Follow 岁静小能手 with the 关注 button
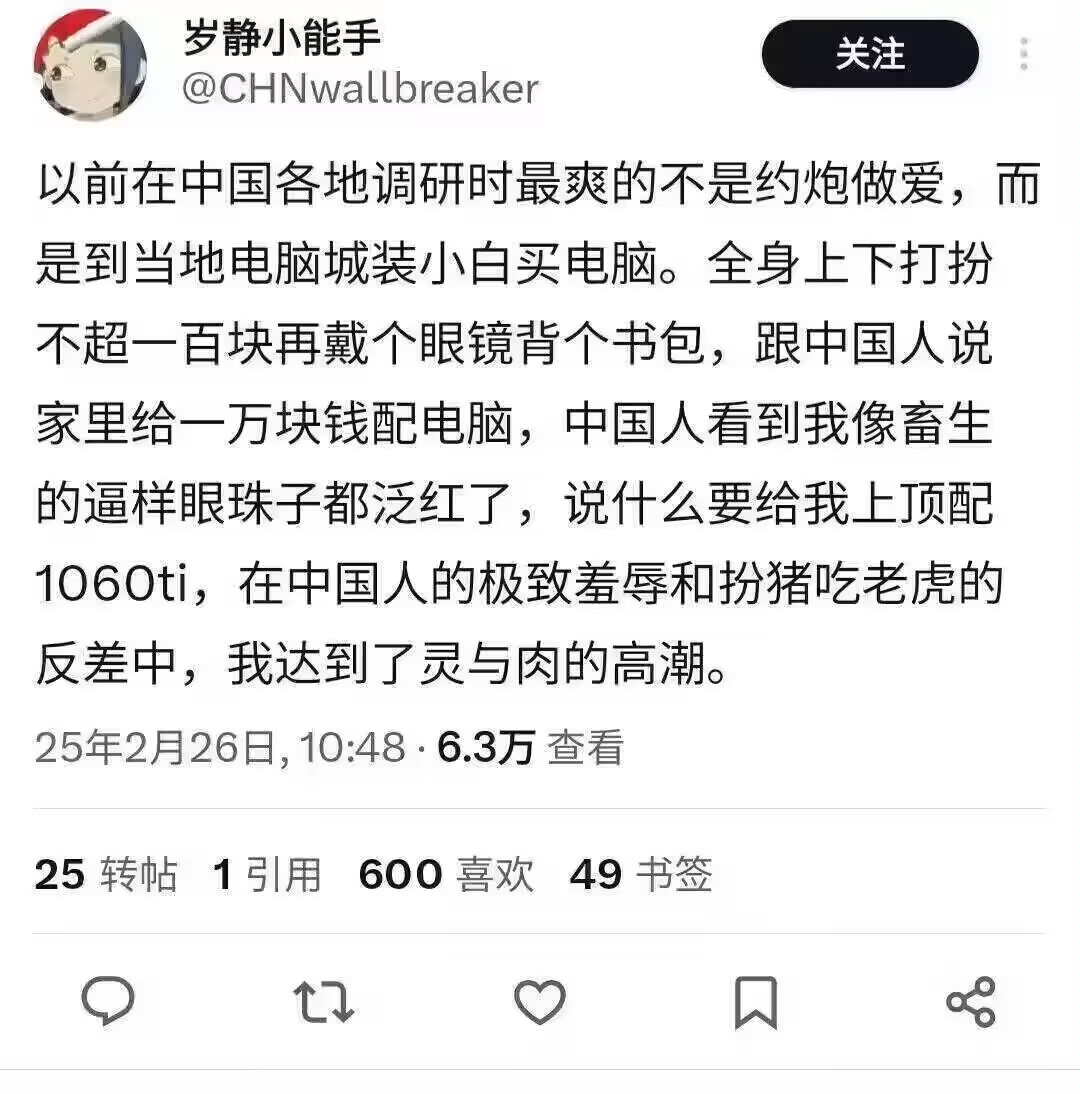Screen dimensions: 1080x1094 [x=869, y=55]
